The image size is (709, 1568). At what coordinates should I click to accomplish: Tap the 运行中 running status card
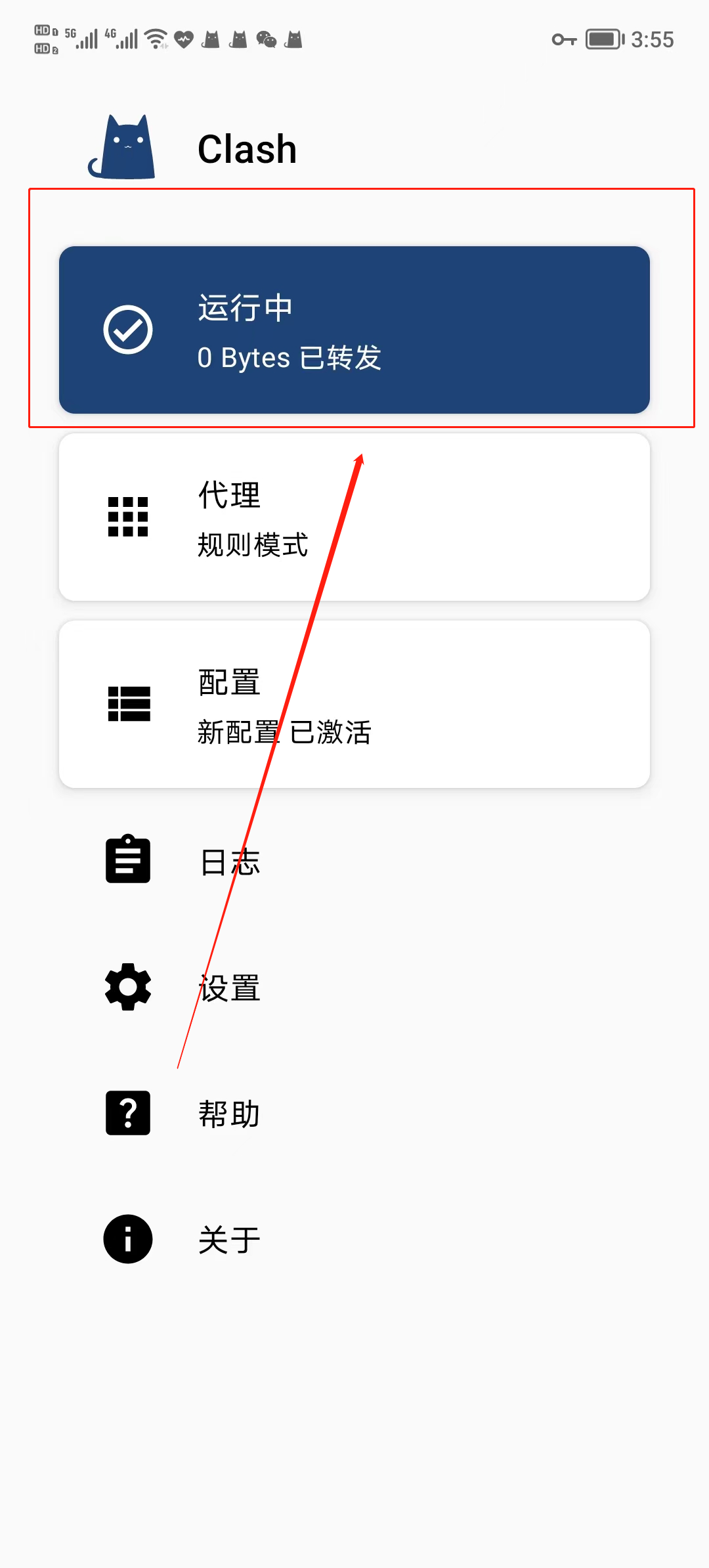[x=354, y=330]
